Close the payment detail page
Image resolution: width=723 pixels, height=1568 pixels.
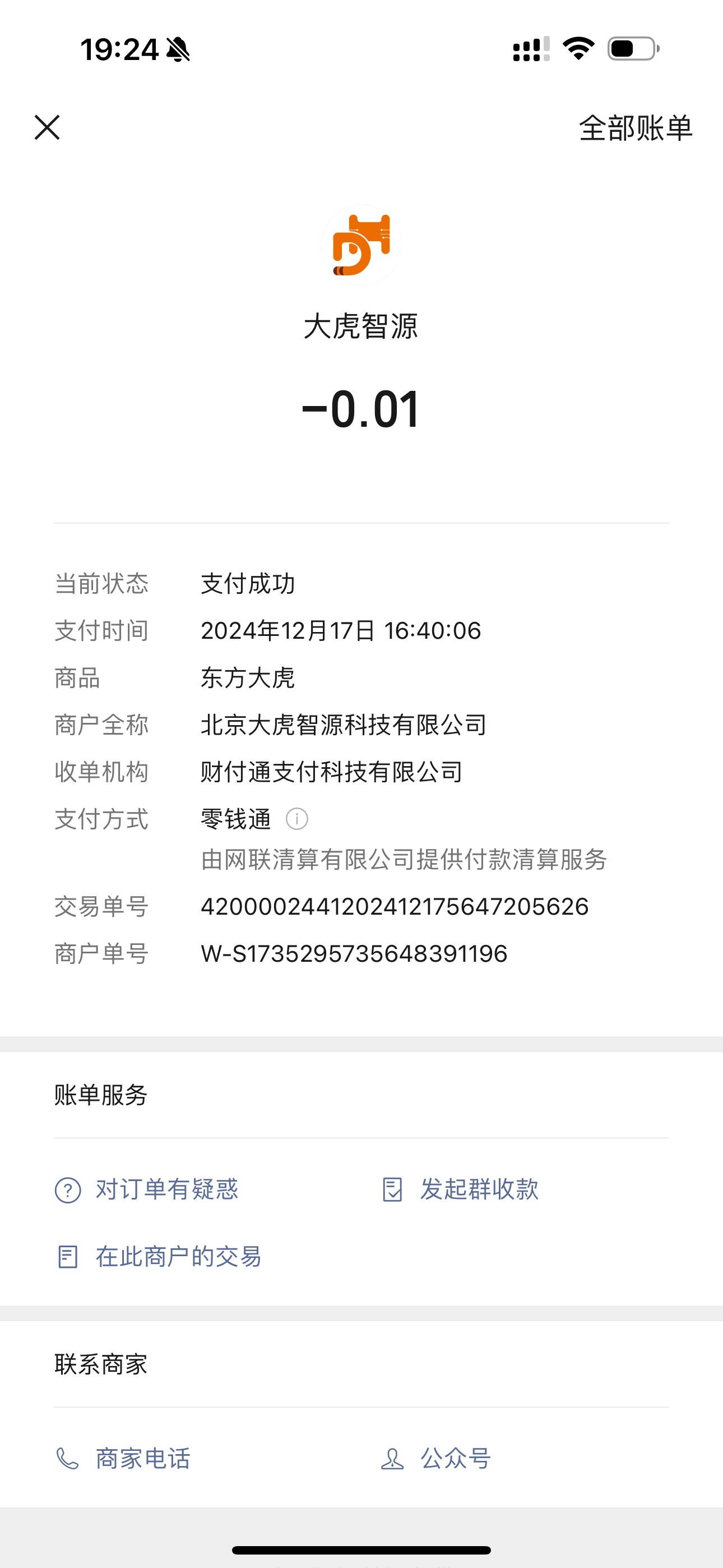pyautogui.click(x=47, y=128)
